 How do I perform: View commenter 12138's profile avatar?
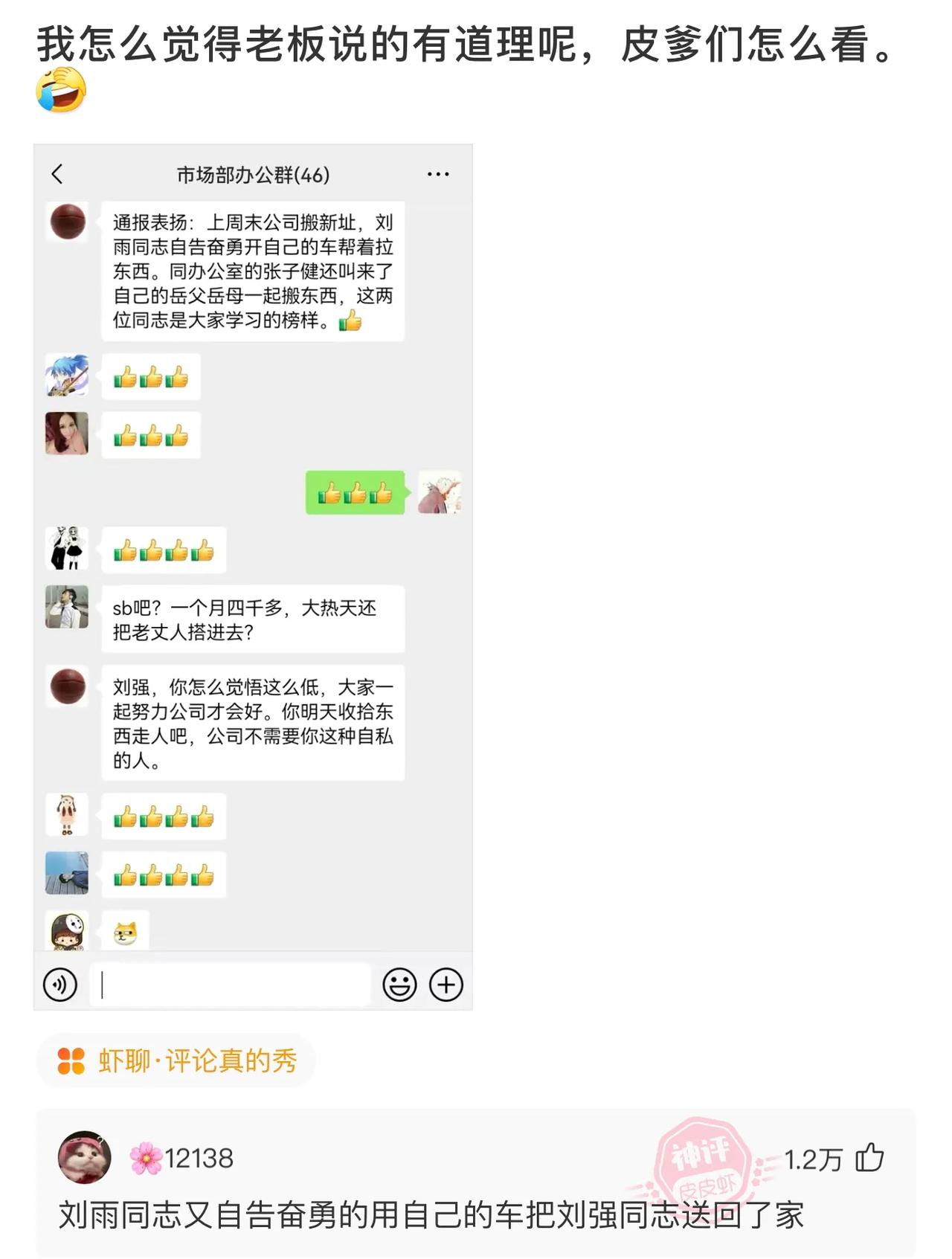(x=85, y=1158)
